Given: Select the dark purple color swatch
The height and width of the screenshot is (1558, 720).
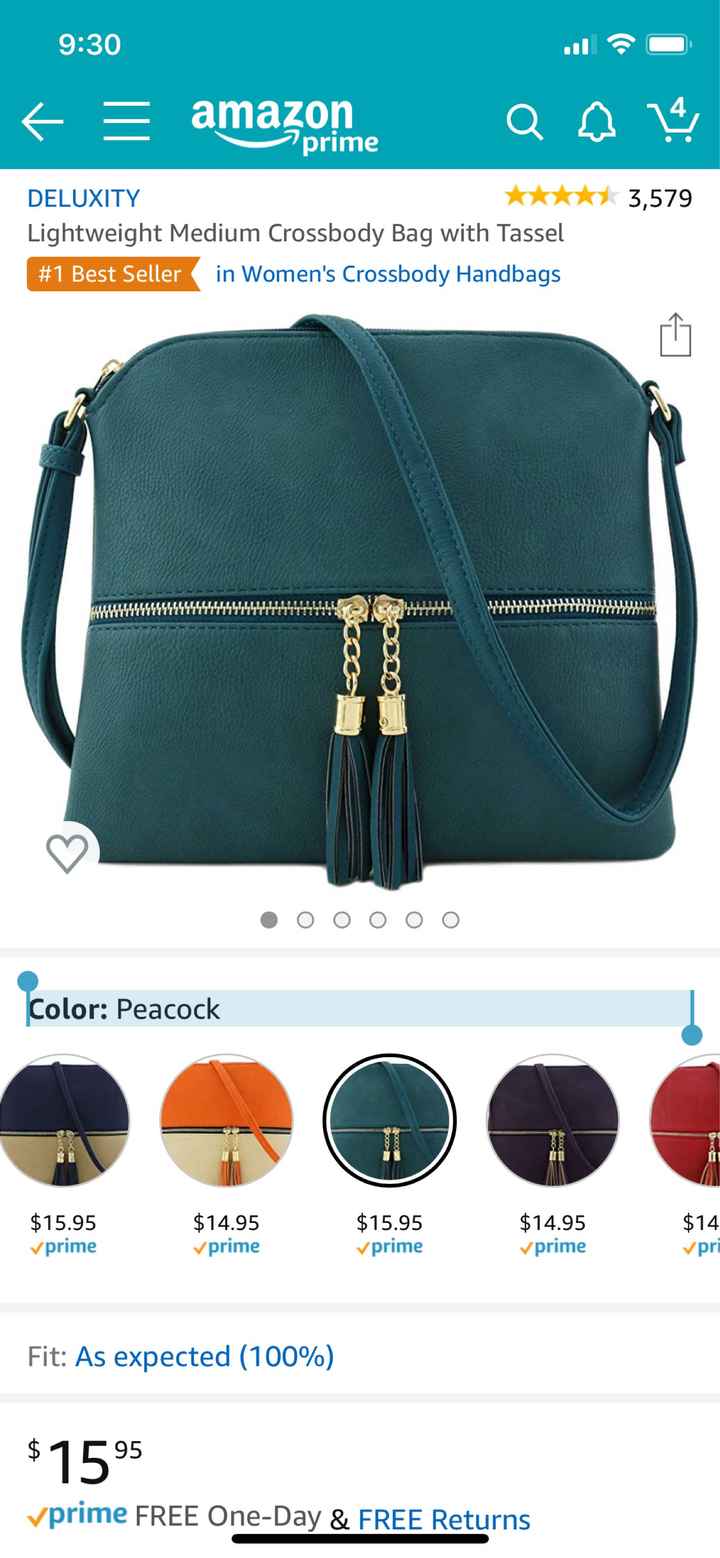Looking at the screenshot, I should pyautogui.click(x=552, y=1120).
